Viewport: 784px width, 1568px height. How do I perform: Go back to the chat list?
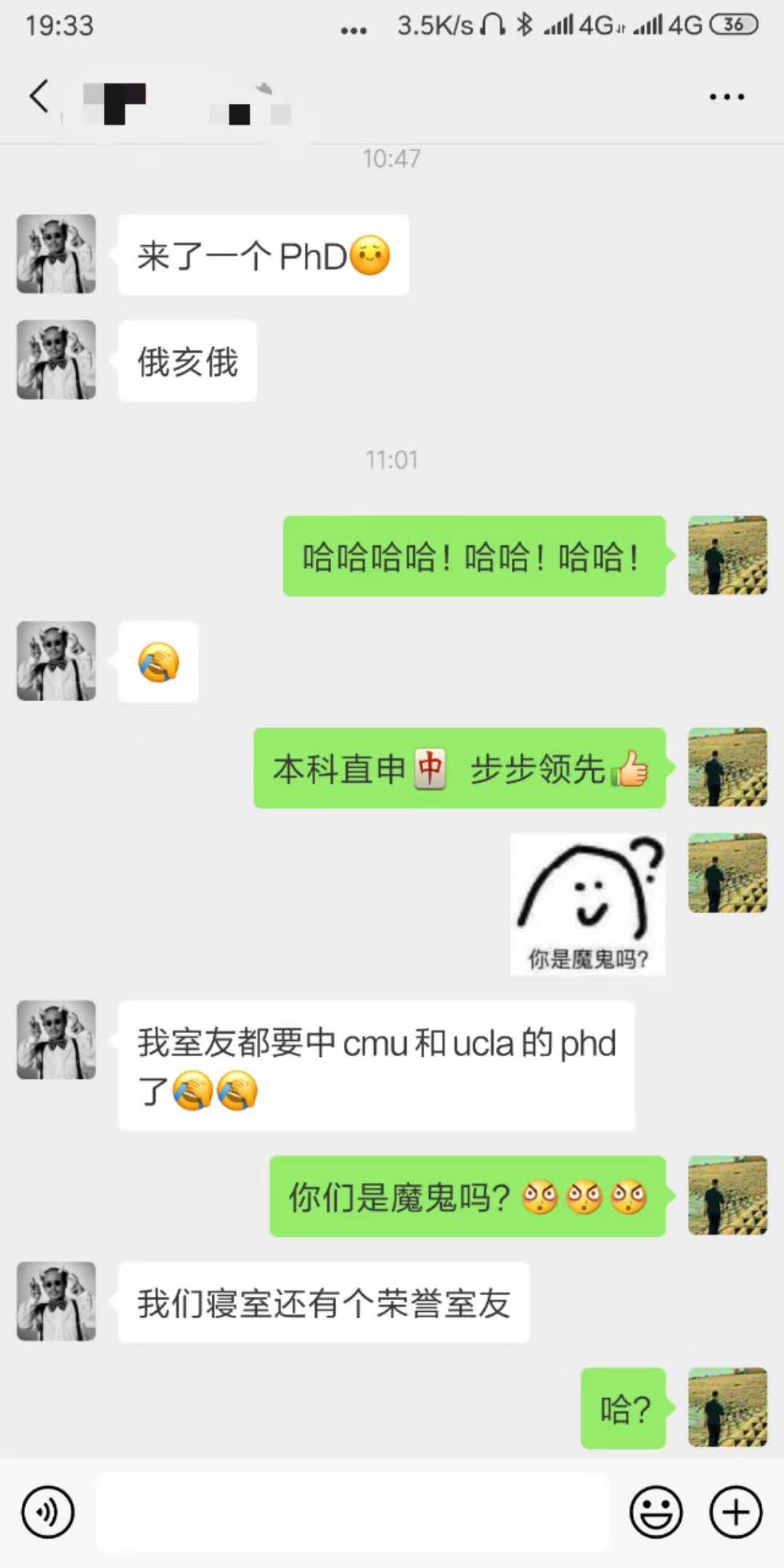(39, 97)
